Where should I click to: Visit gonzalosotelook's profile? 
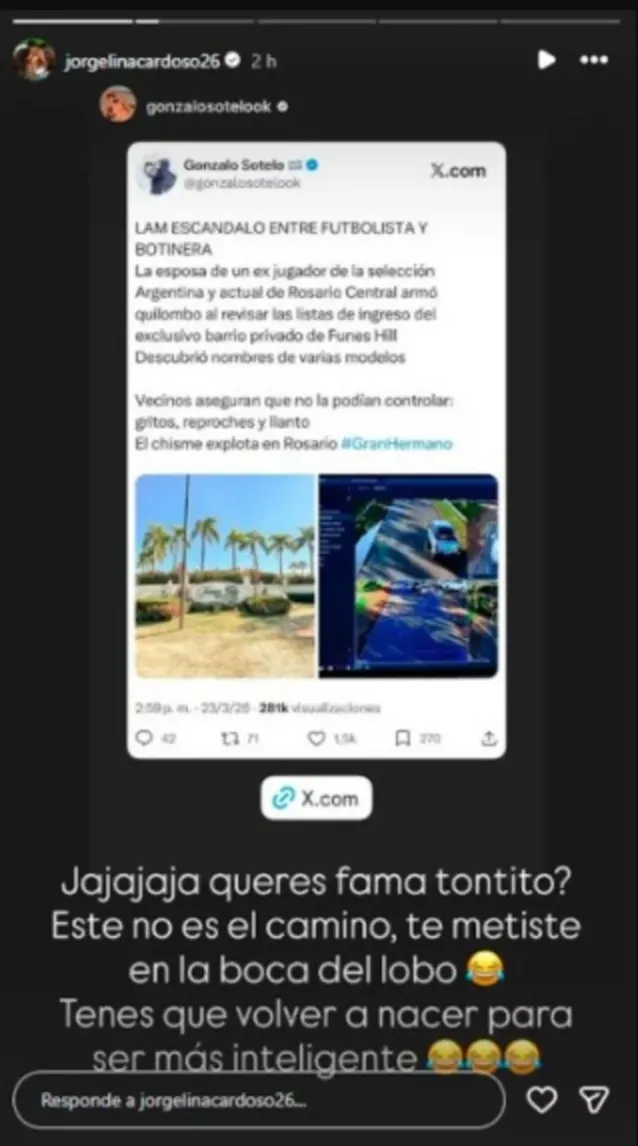pyautogui.click(x=208, y=107)
